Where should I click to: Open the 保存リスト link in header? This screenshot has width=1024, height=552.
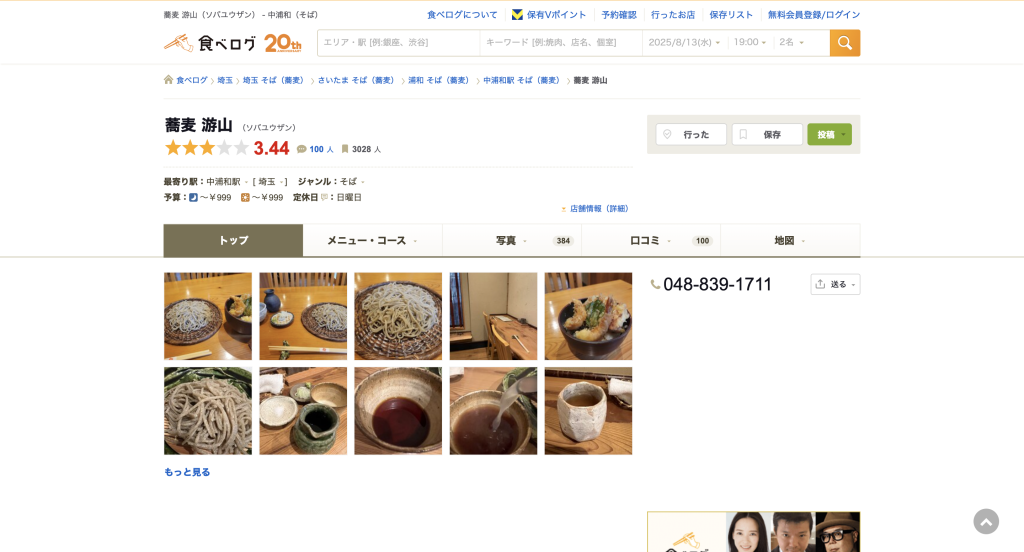(x=731, y=15)
